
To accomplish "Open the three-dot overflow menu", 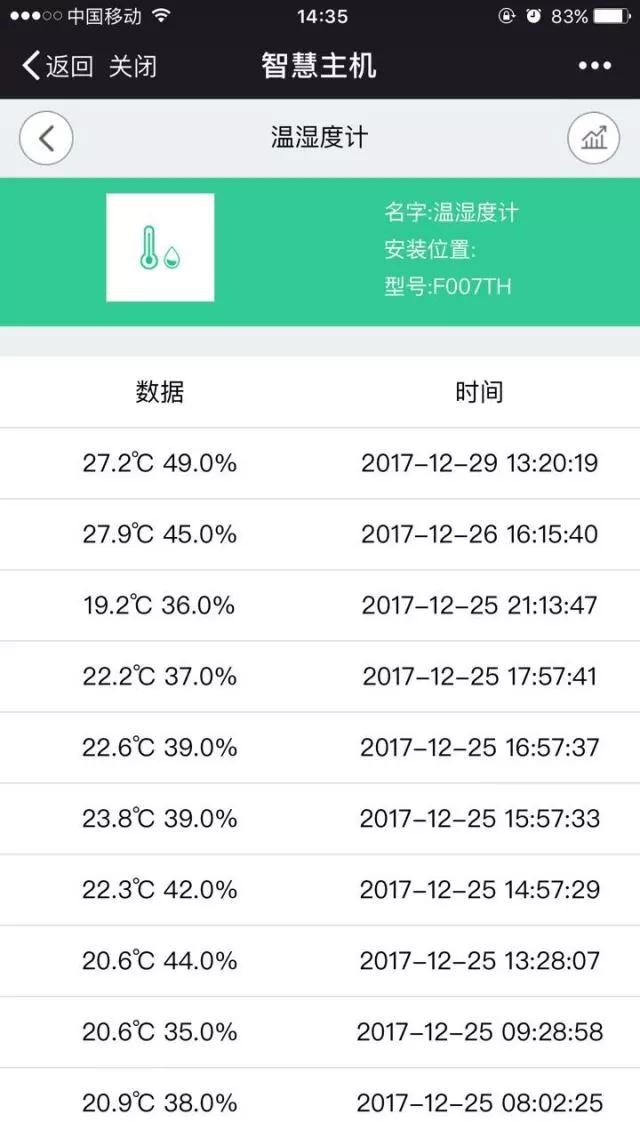I will click(595, 66).
